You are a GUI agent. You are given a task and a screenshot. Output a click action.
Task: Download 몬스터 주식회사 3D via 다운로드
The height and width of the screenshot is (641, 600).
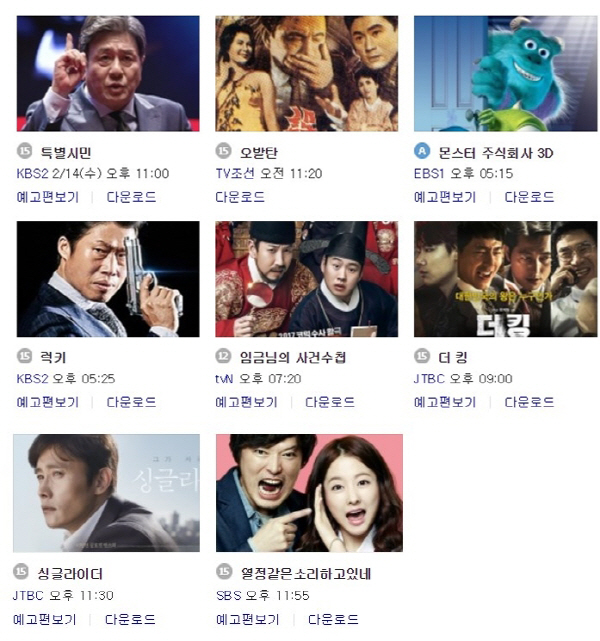(529, 197)
